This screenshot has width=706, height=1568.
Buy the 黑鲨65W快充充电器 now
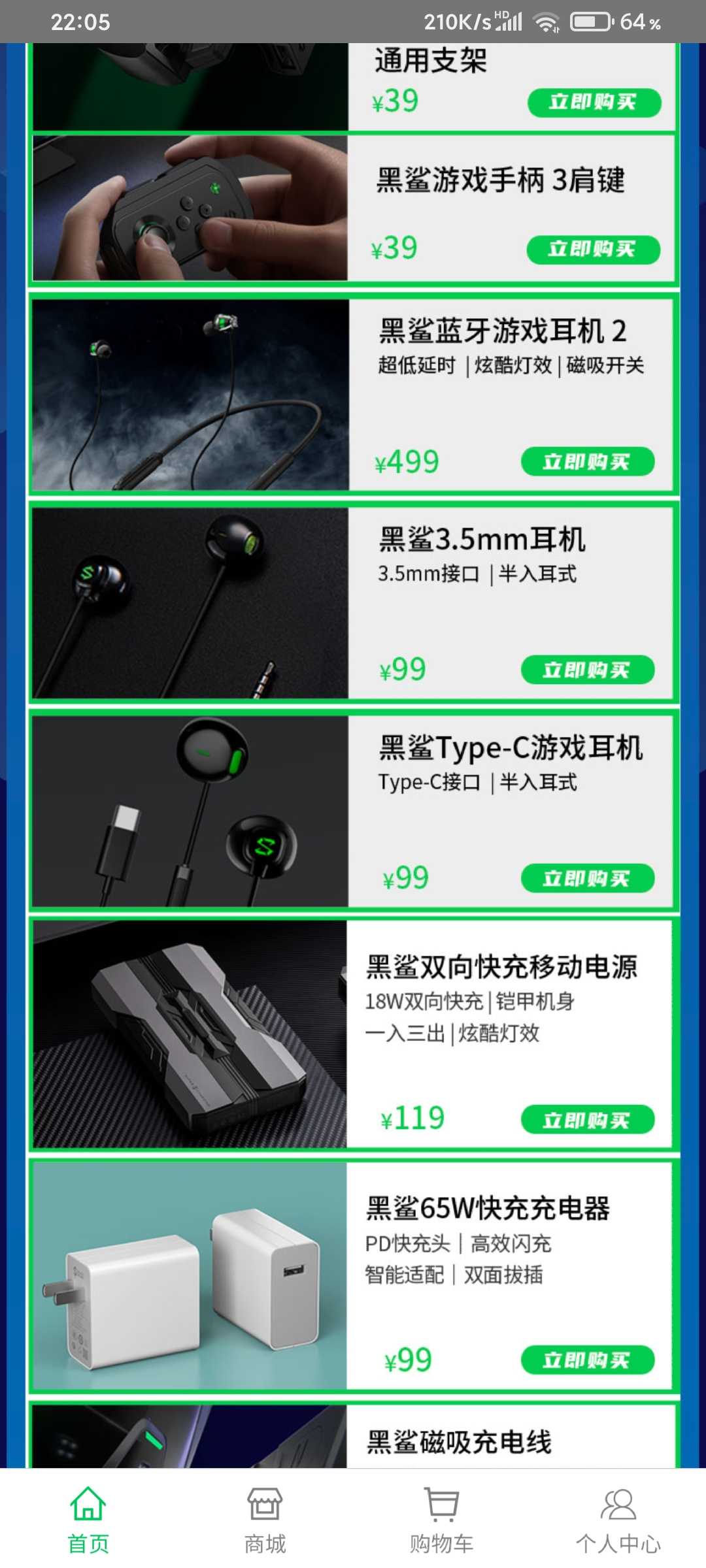588,1360
